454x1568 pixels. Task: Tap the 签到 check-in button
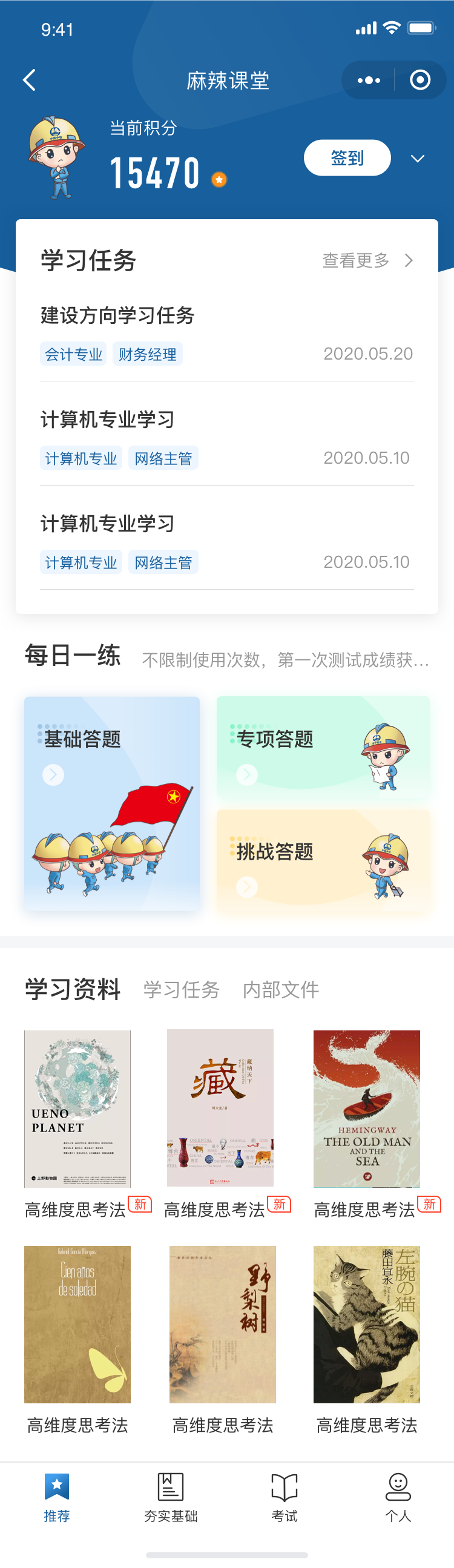pyautogui.click(x=347, y=158)
